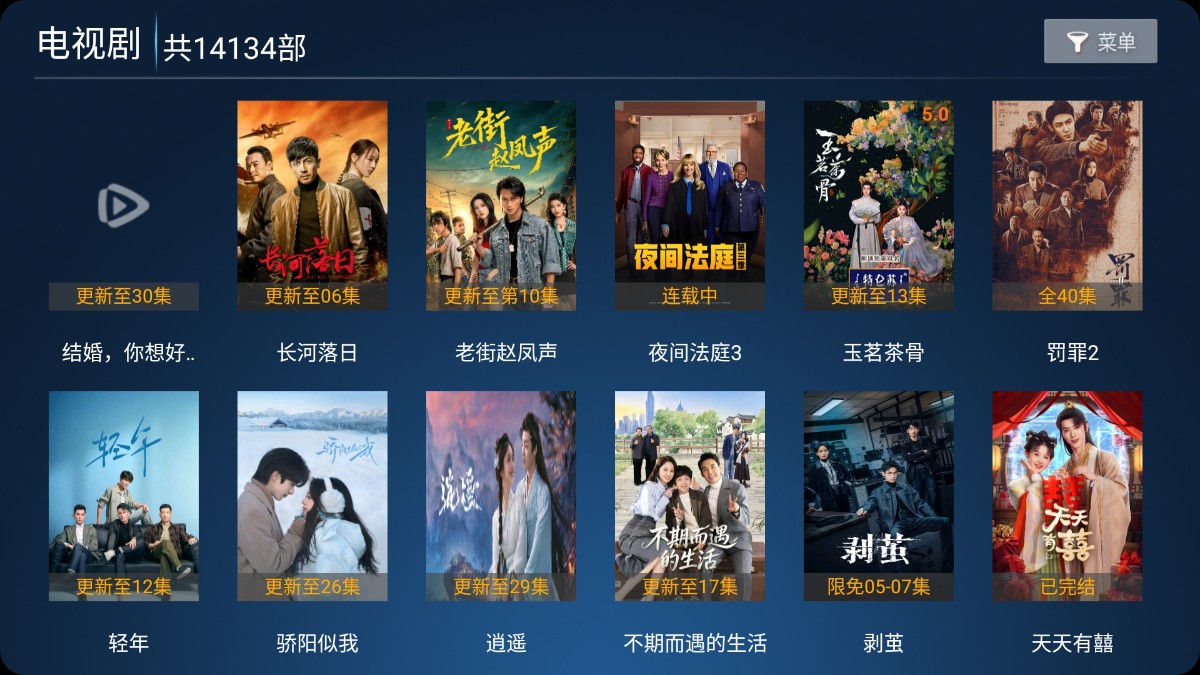Open the 天天有囍 series
The height and width of the screenshot is (675, 1200).
tap(1067, 496)
